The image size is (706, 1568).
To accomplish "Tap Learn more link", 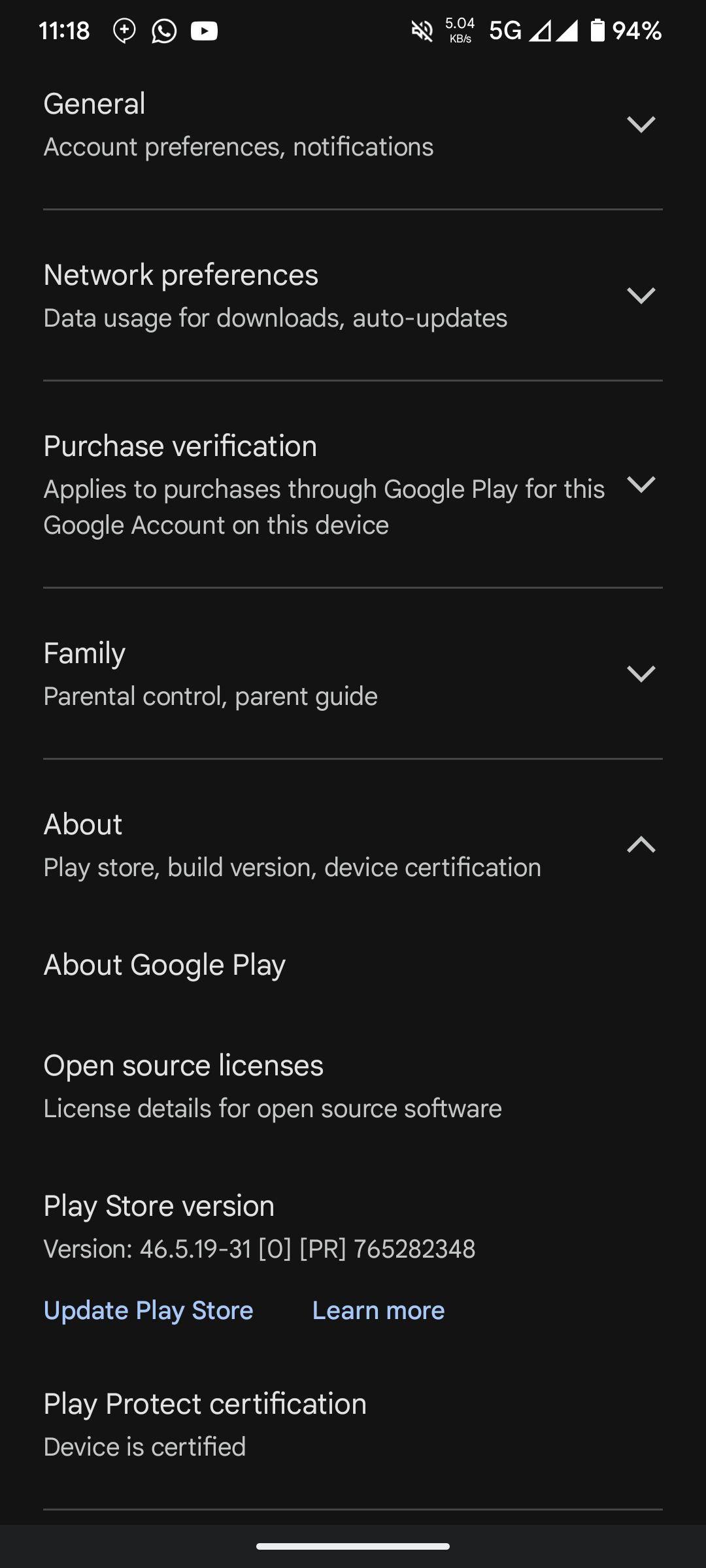I will coord(378,1310).
